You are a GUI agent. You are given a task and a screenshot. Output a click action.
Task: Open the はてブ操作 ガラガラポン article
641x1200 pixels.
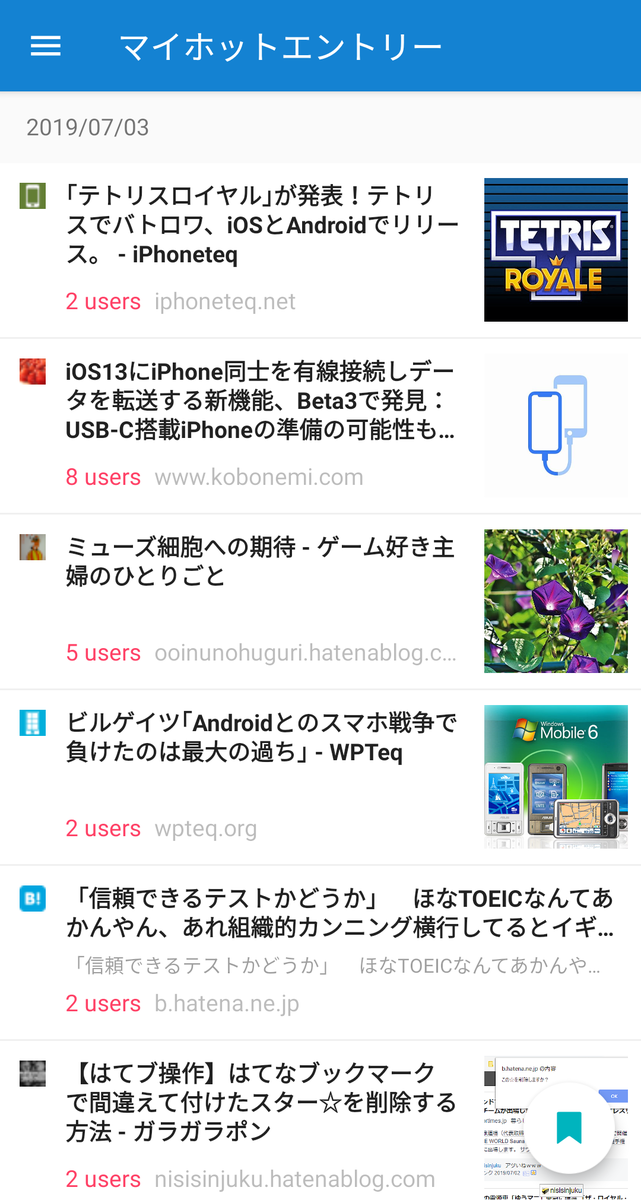[x=262, y=1102]
